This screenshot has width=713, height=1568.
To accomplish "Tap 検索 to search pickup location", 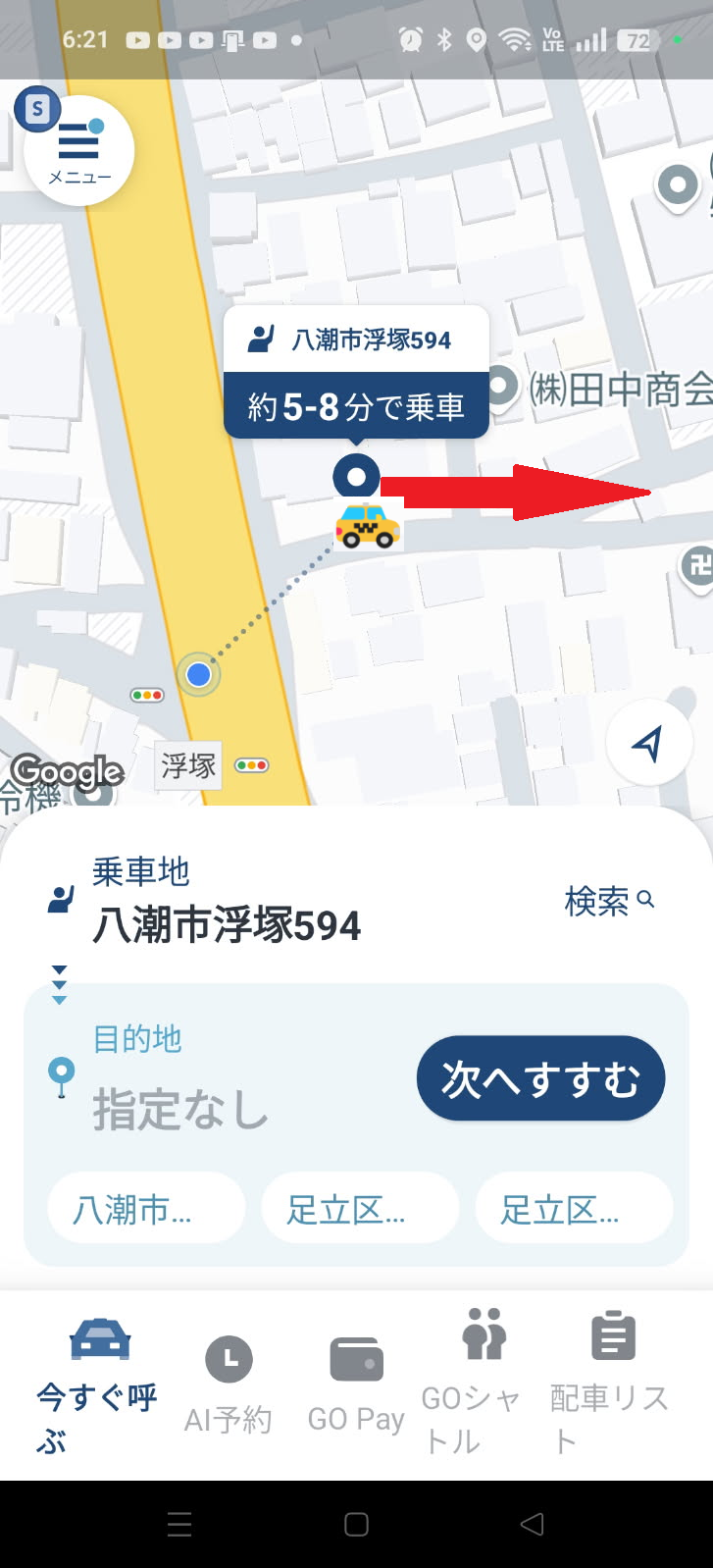I will coord(608,900).
